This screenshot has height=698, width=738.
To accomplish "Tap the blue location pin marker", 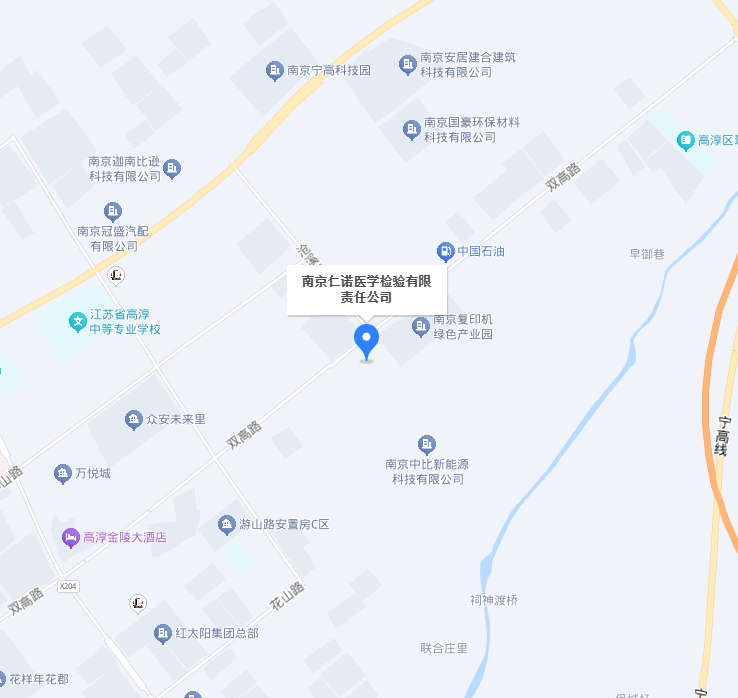I will pos(367,340).
